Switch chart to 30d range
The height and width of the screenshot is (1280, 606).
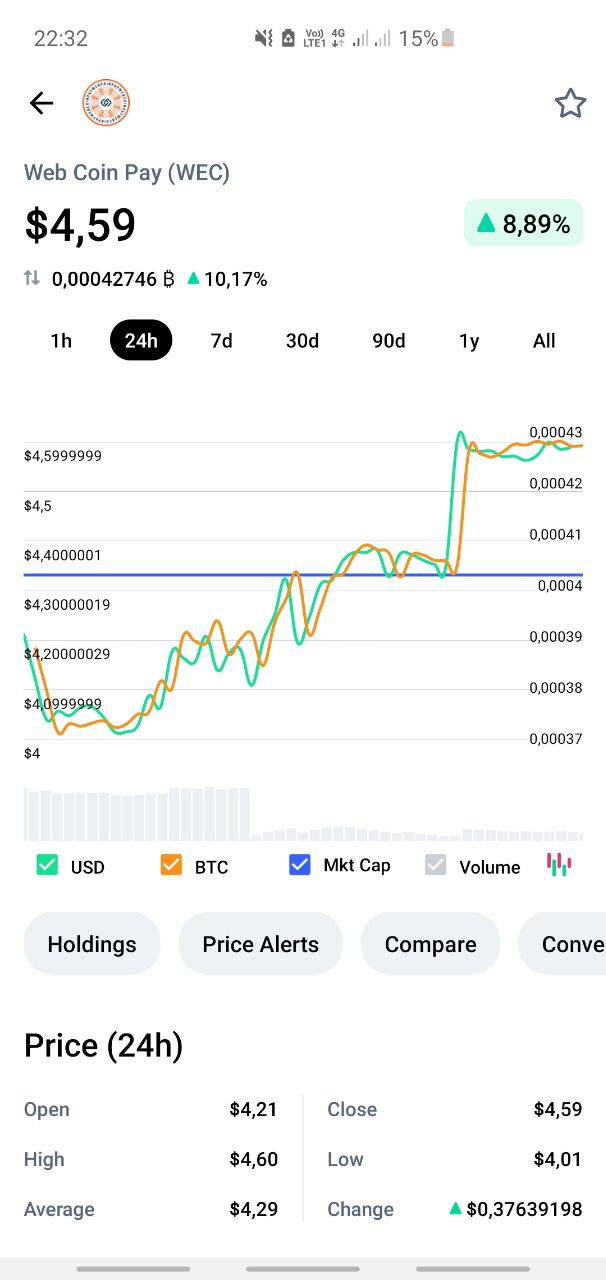[x=302, y=341]
